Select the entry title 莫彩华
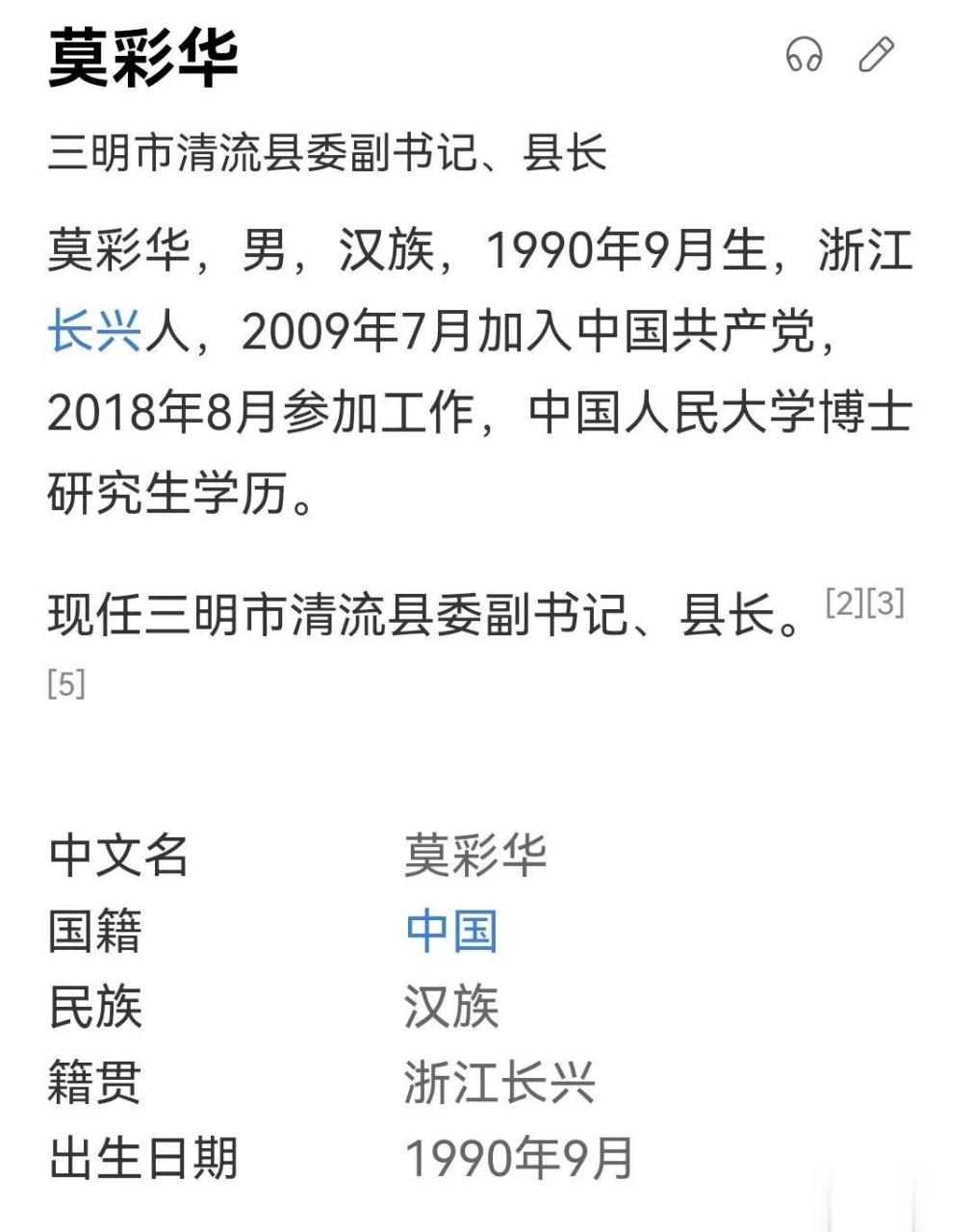The height and width of the screenshot is (1232, 973). [140, 56]
